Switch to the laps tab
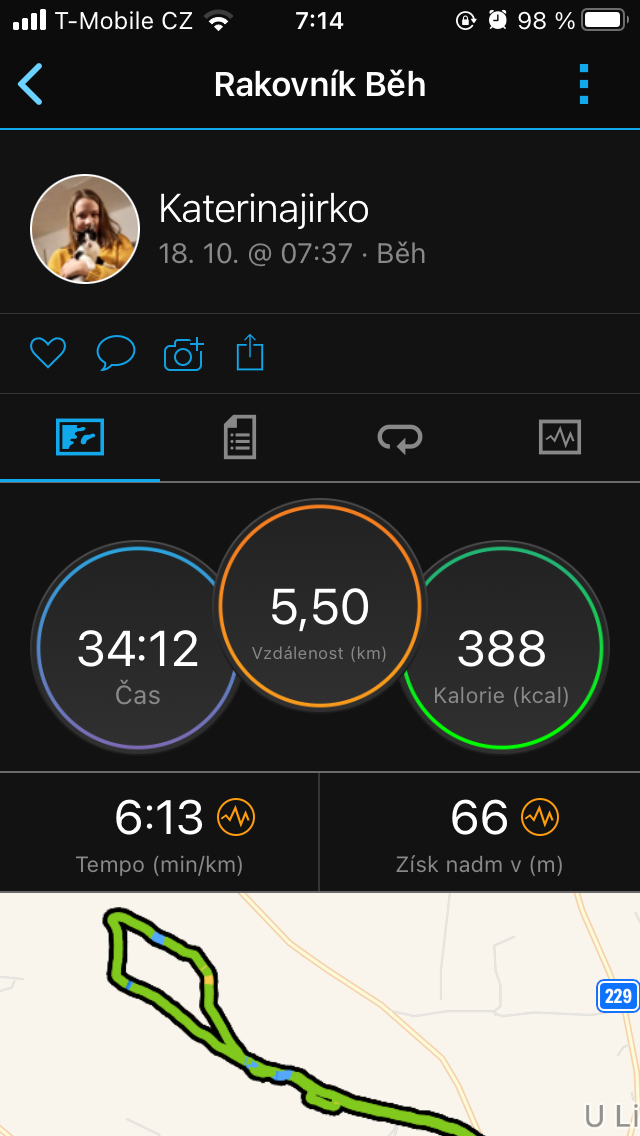 (399, 438)
